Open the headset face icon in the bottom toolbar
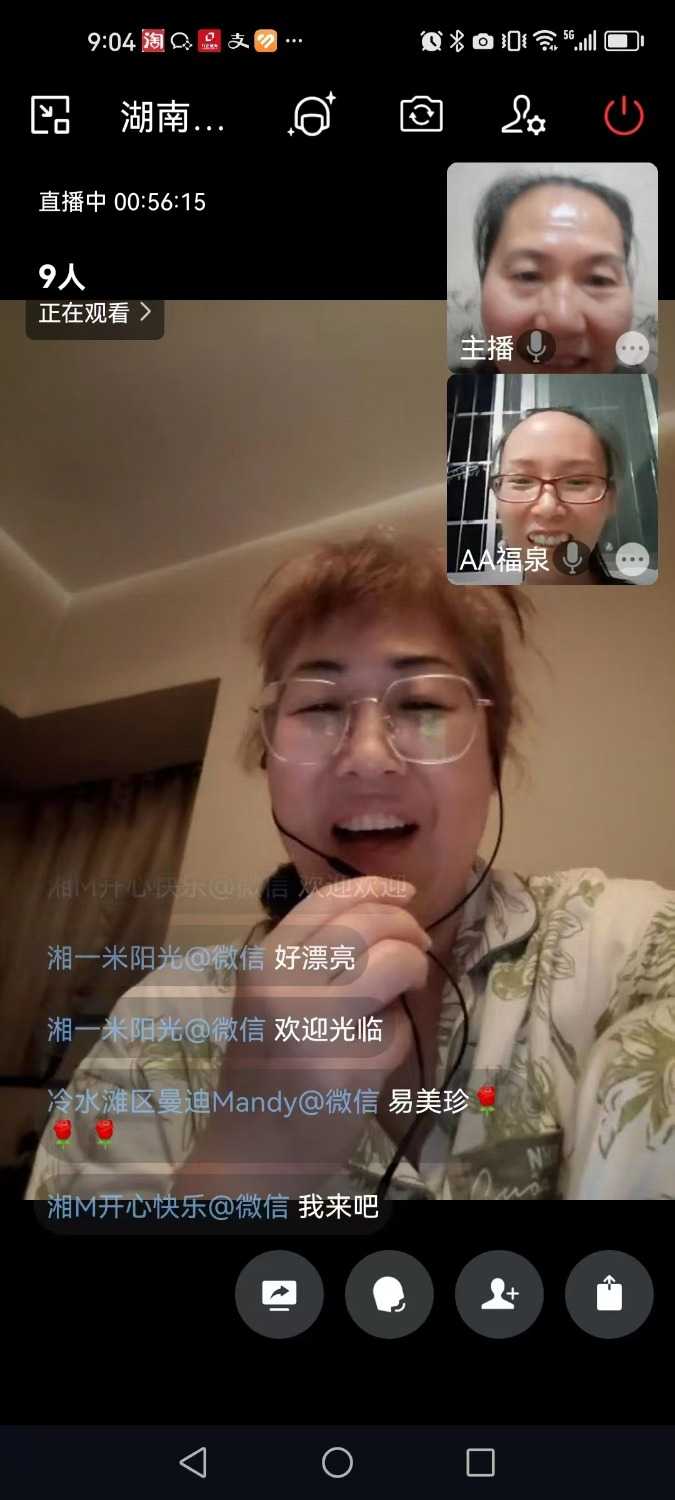Image resolution: width=675 pixels, height=1500 pixels. (389, 1294)
